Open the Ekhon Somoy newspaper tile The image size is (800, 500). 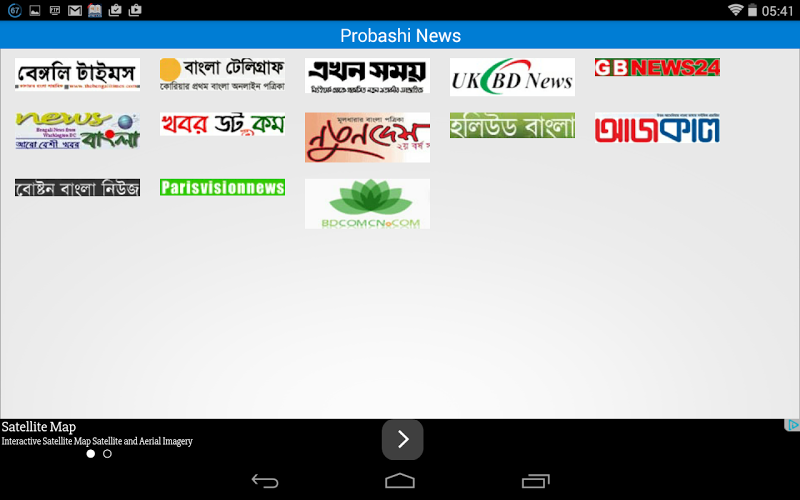click(x=367, y=75)
